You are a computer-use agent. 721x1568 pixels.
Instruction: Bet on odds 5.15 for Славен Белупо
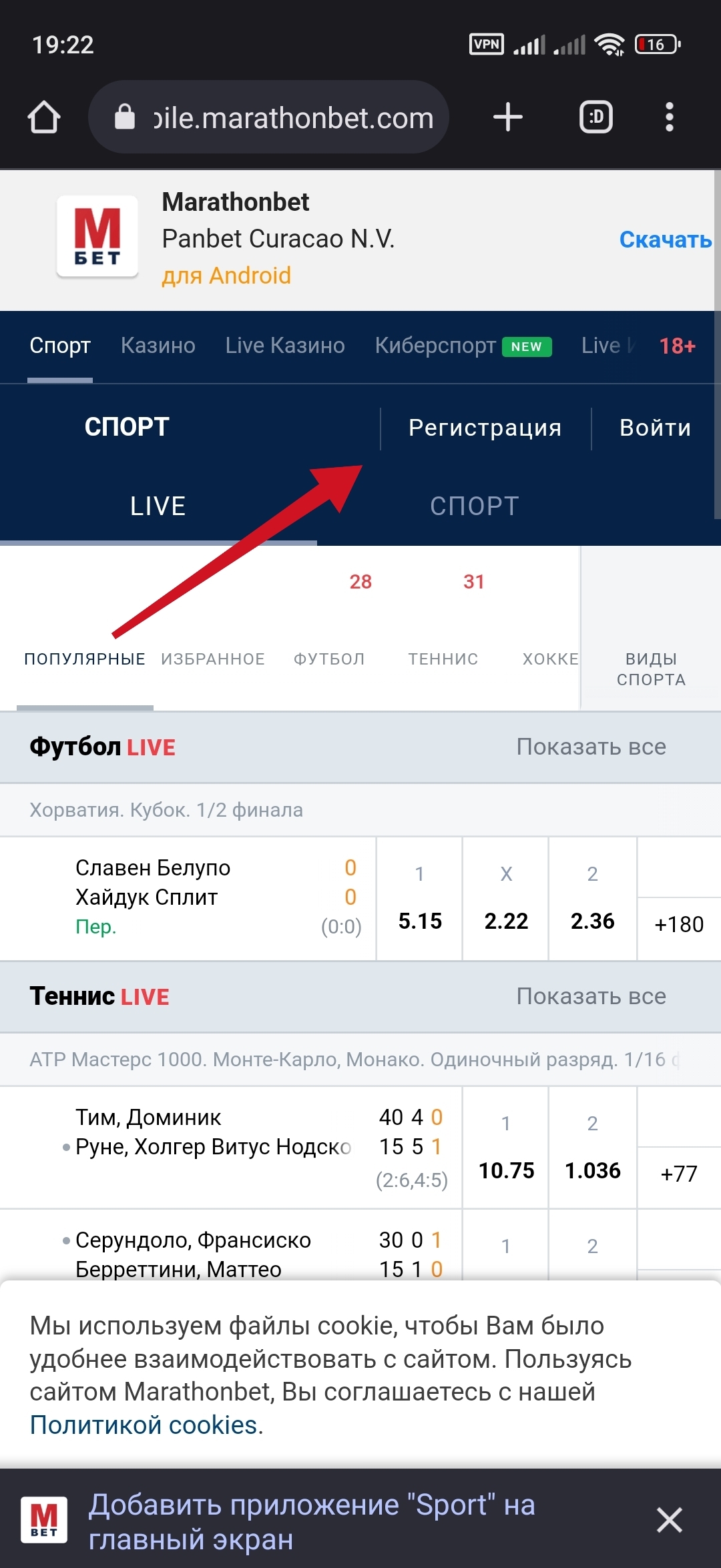[x=420, y=921]
